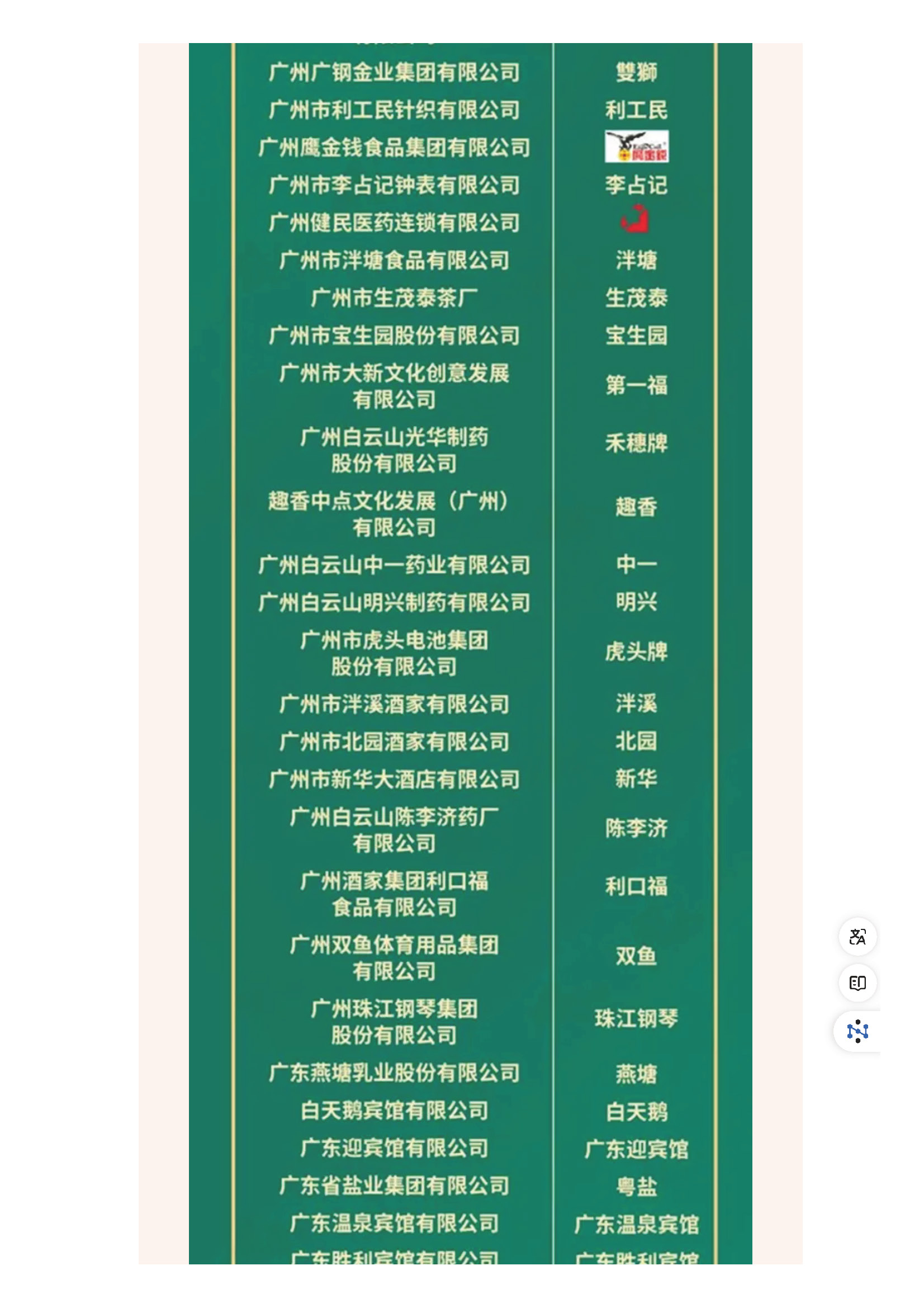This screenshot has width=924, height=1308.
Task: Tap the floating translate button
Action: (857, 937)
